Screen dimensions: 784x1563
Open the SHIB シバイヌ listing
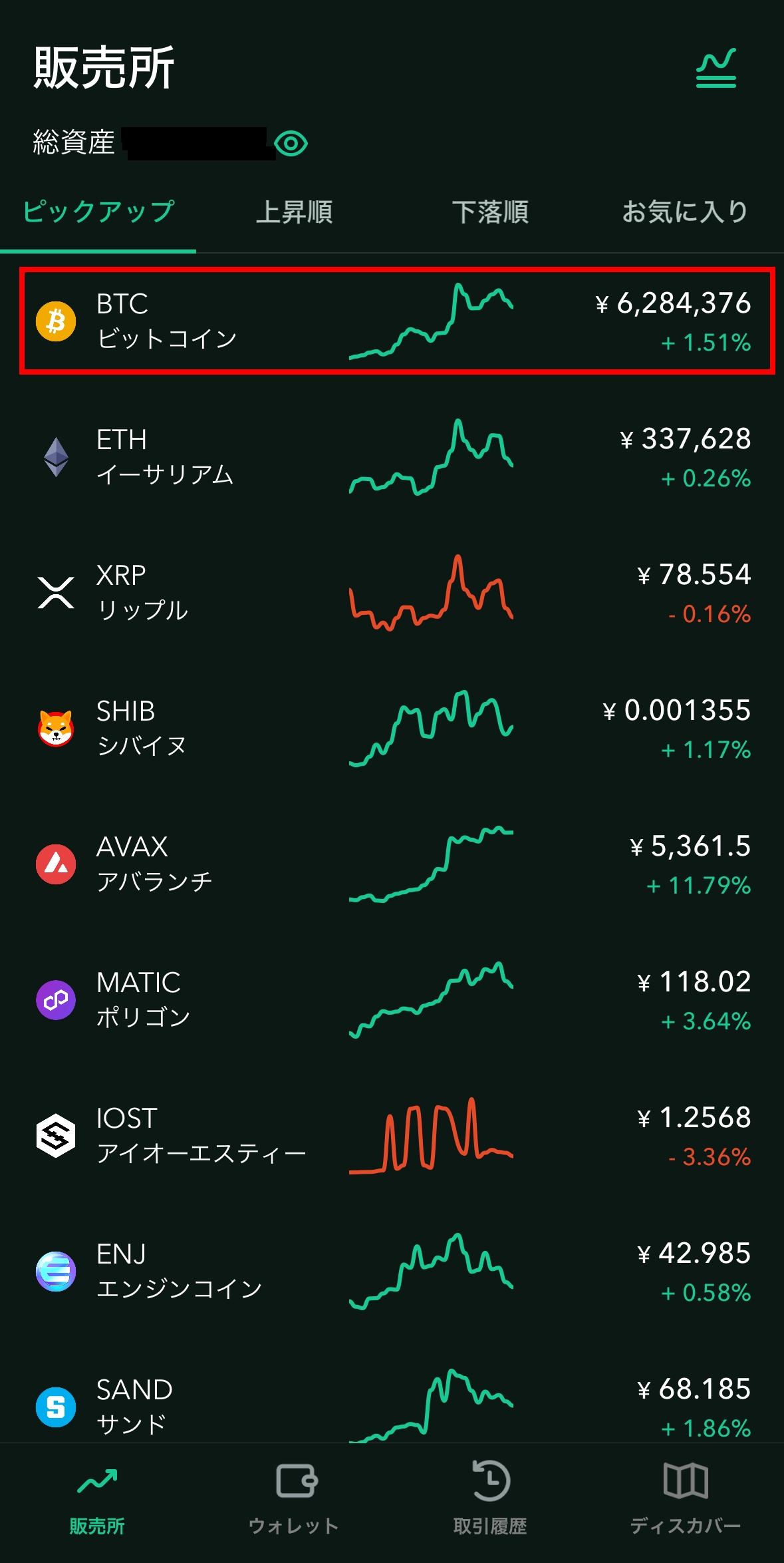tap(396, 729)
